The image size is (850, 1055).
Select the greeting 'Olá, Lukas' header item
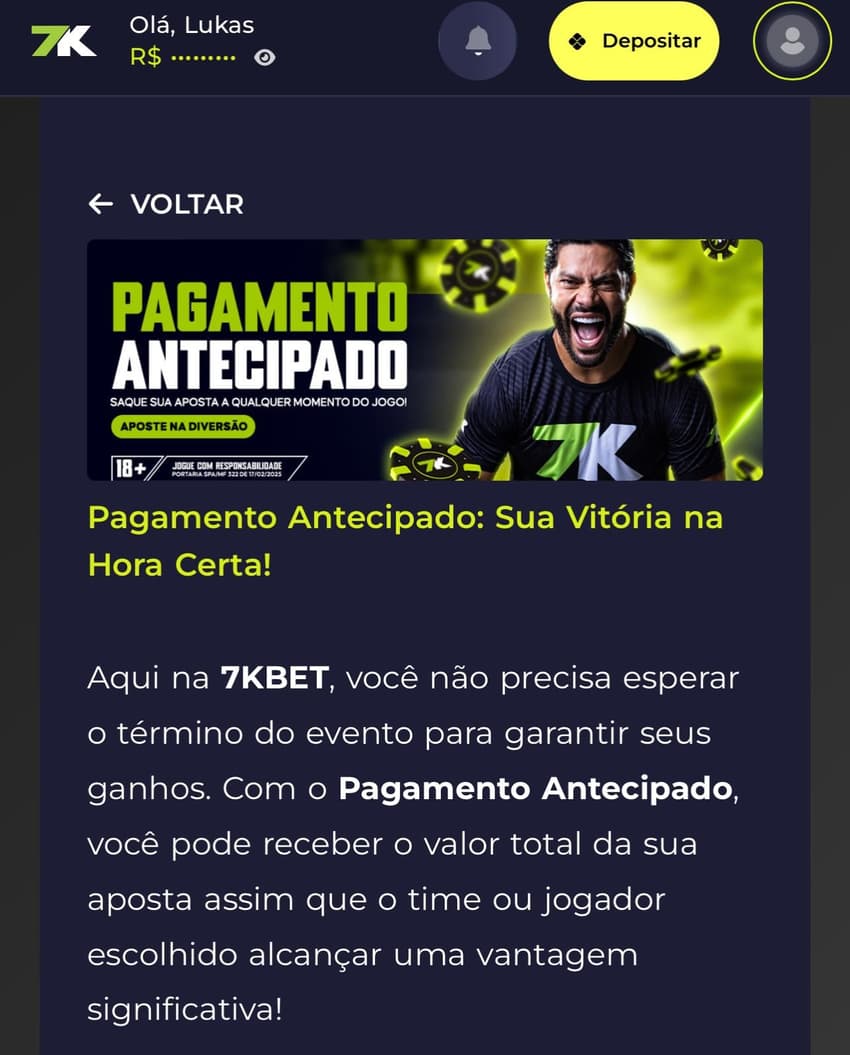(x=192, y=25)
